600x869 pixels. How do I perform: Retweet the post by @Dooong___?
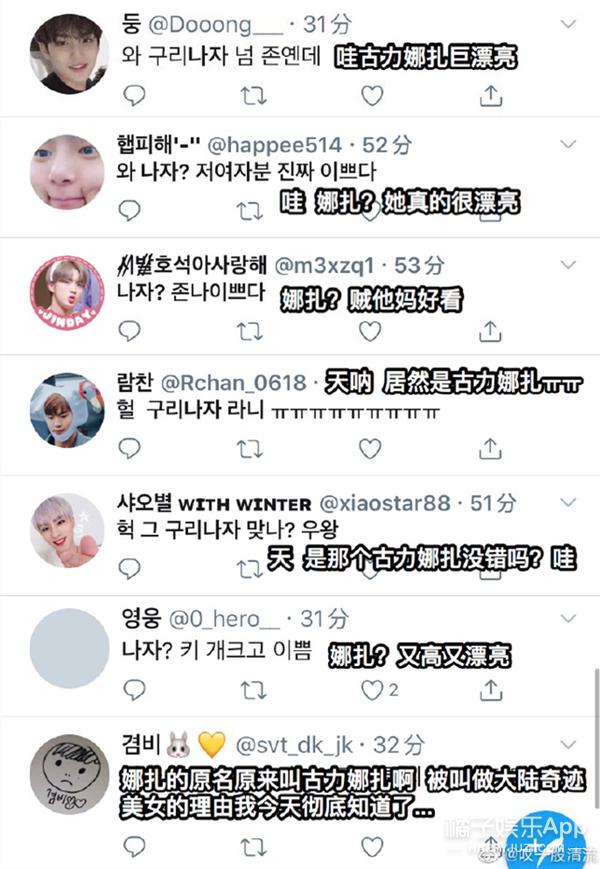253,95
